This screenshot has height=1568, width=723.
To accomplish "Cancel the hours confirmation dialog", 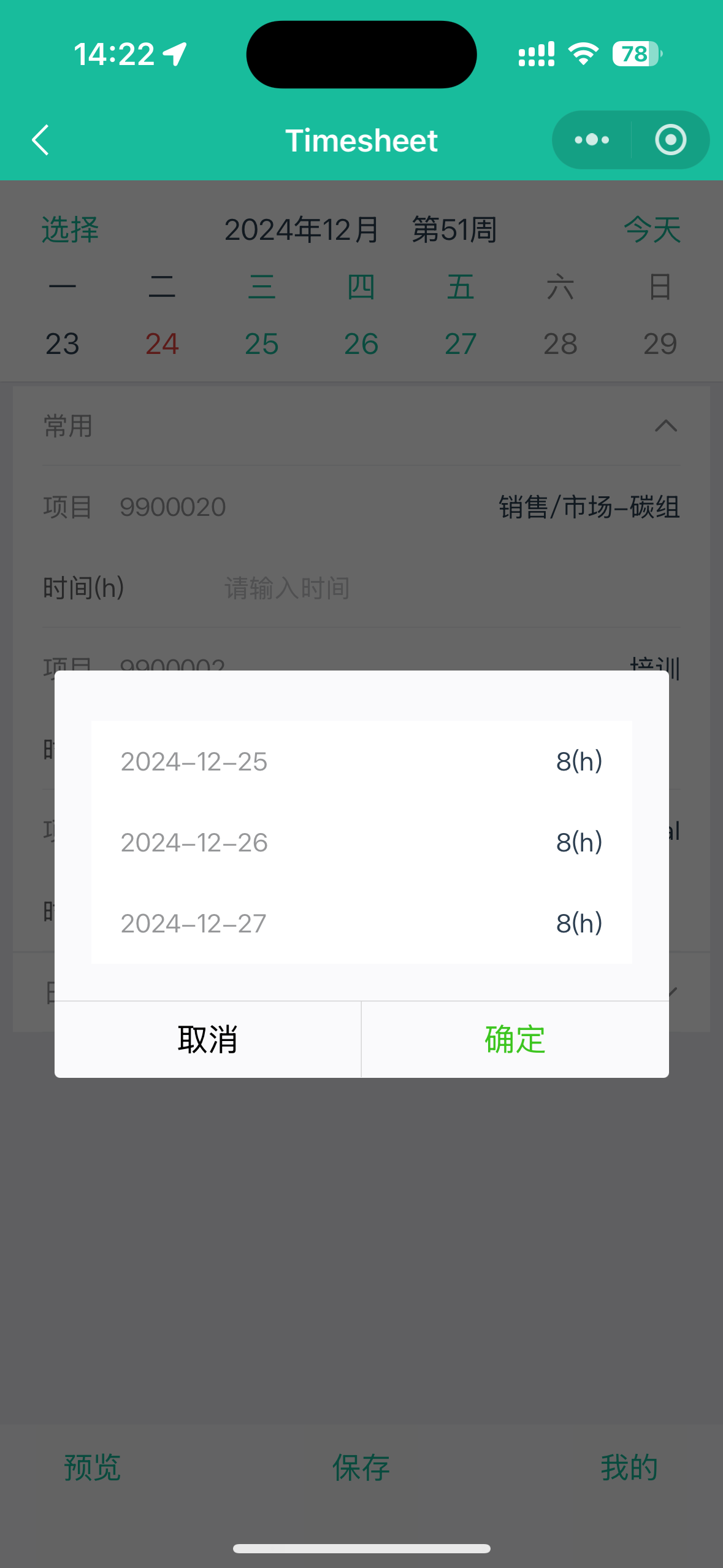I will [x=207, y=1039].
